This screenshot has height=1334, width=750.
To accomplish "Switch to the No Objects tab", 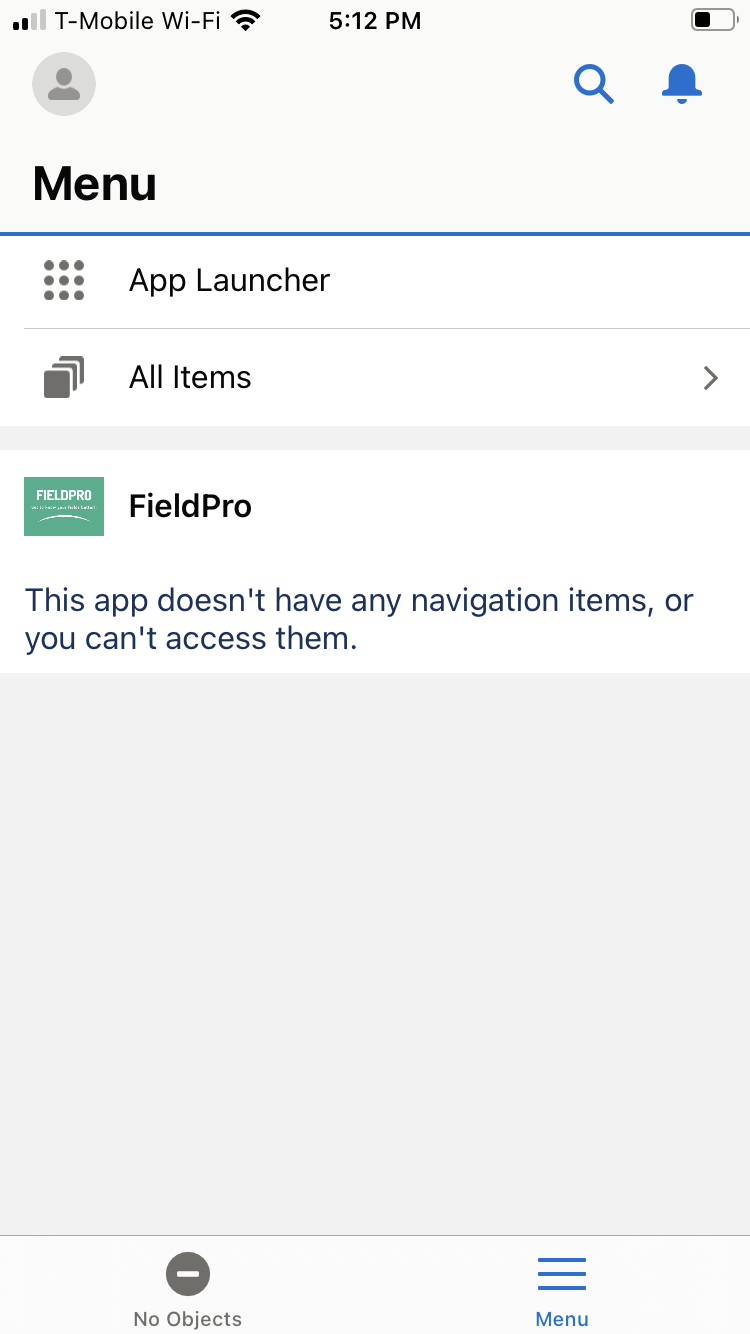I will pos(188,1290).
